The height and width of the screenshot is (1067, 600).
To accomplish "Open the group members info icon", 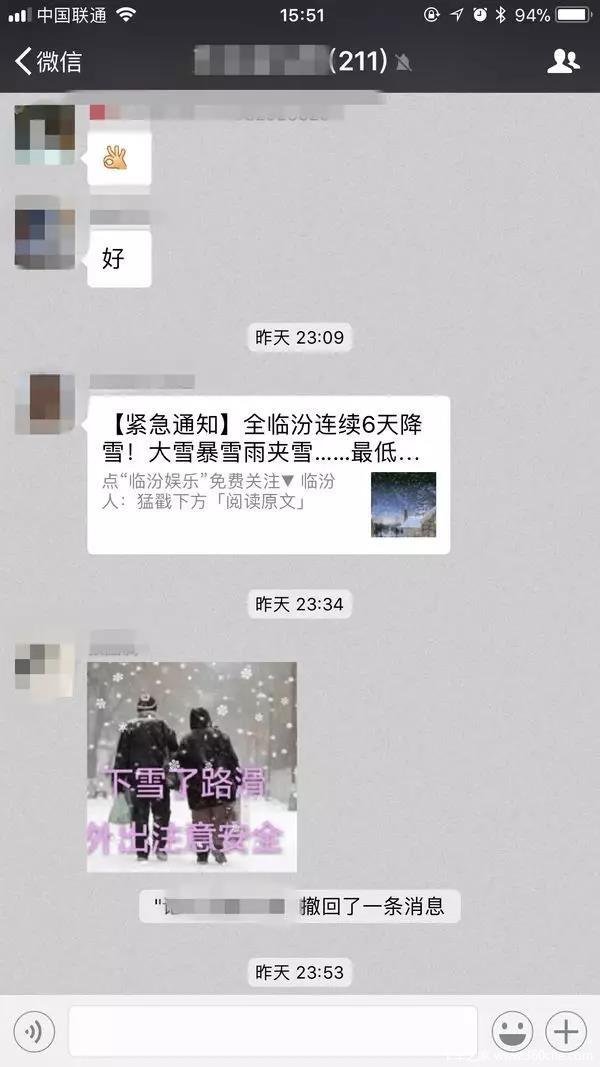I will [563, 62].
